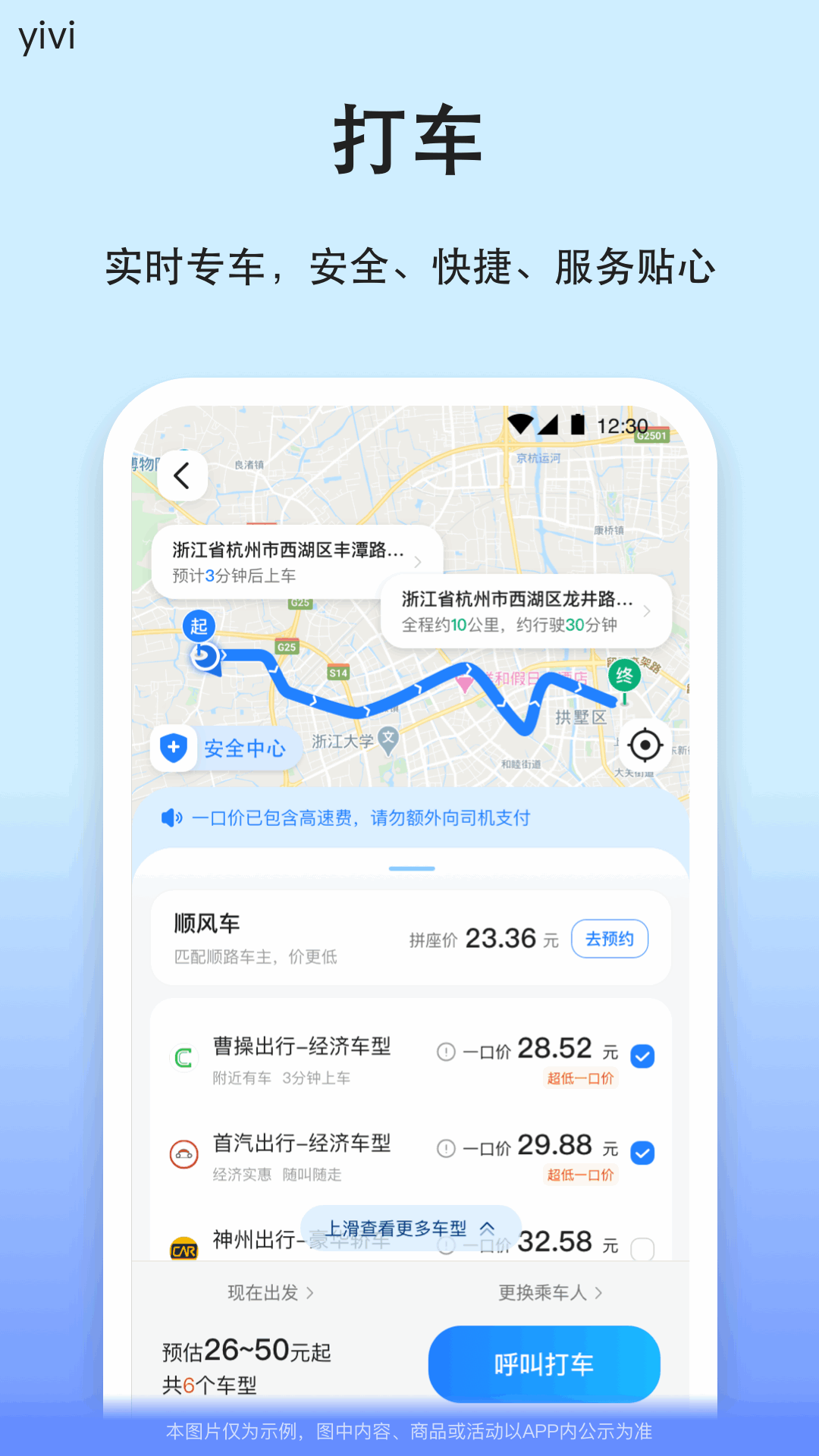Select the 曹操出行 brand logo icon
The height and width of the screenshot is (1456, 819).
tap(183, 1057)
